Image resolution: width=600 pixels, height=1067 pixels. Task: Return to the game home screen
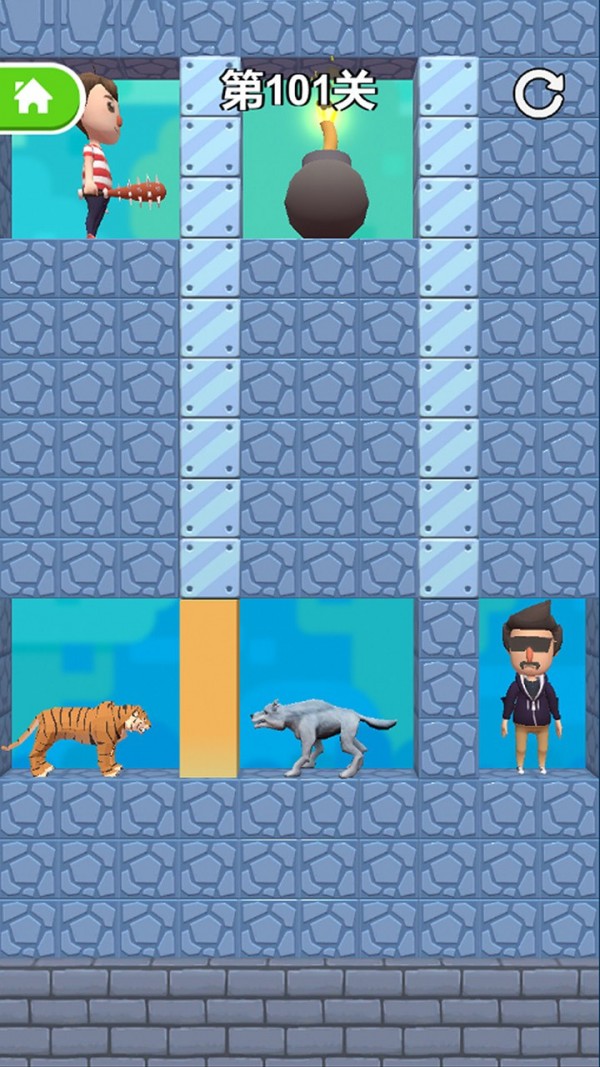click(35, 97)
